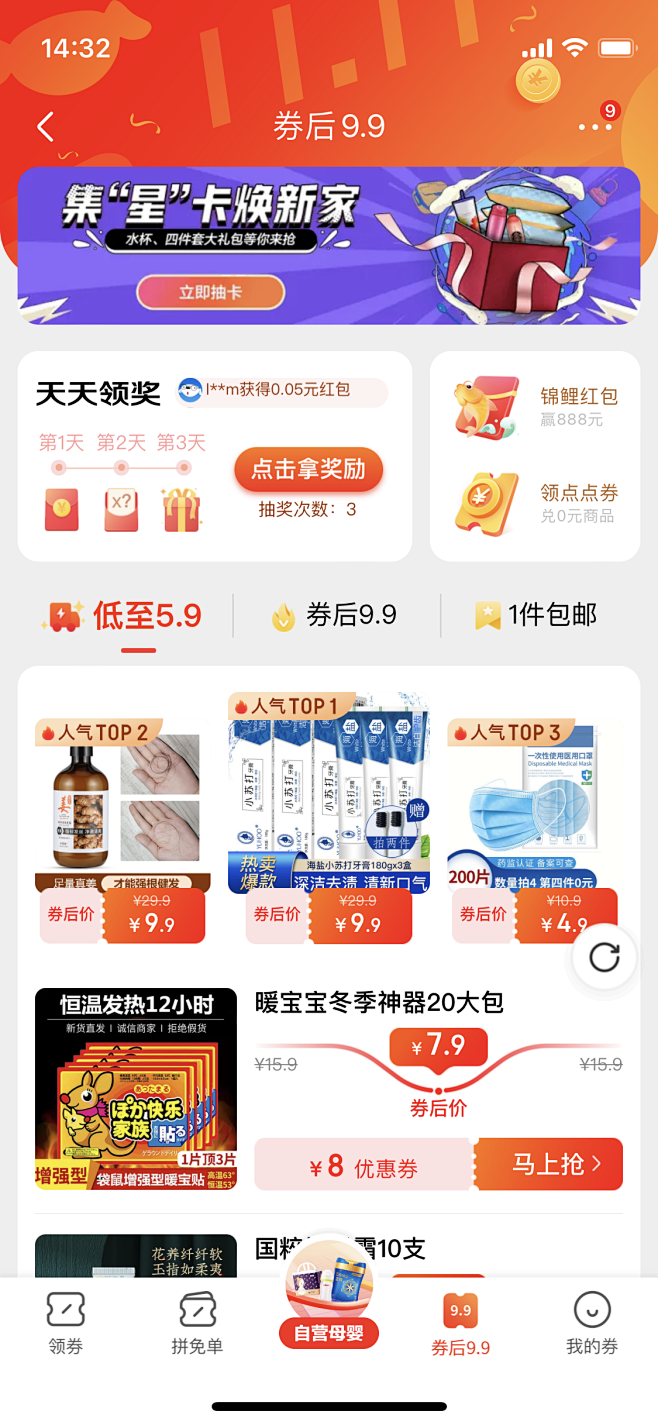Tap the 立即抽卡 banner button
The image size is (658, 1425).
211,292
